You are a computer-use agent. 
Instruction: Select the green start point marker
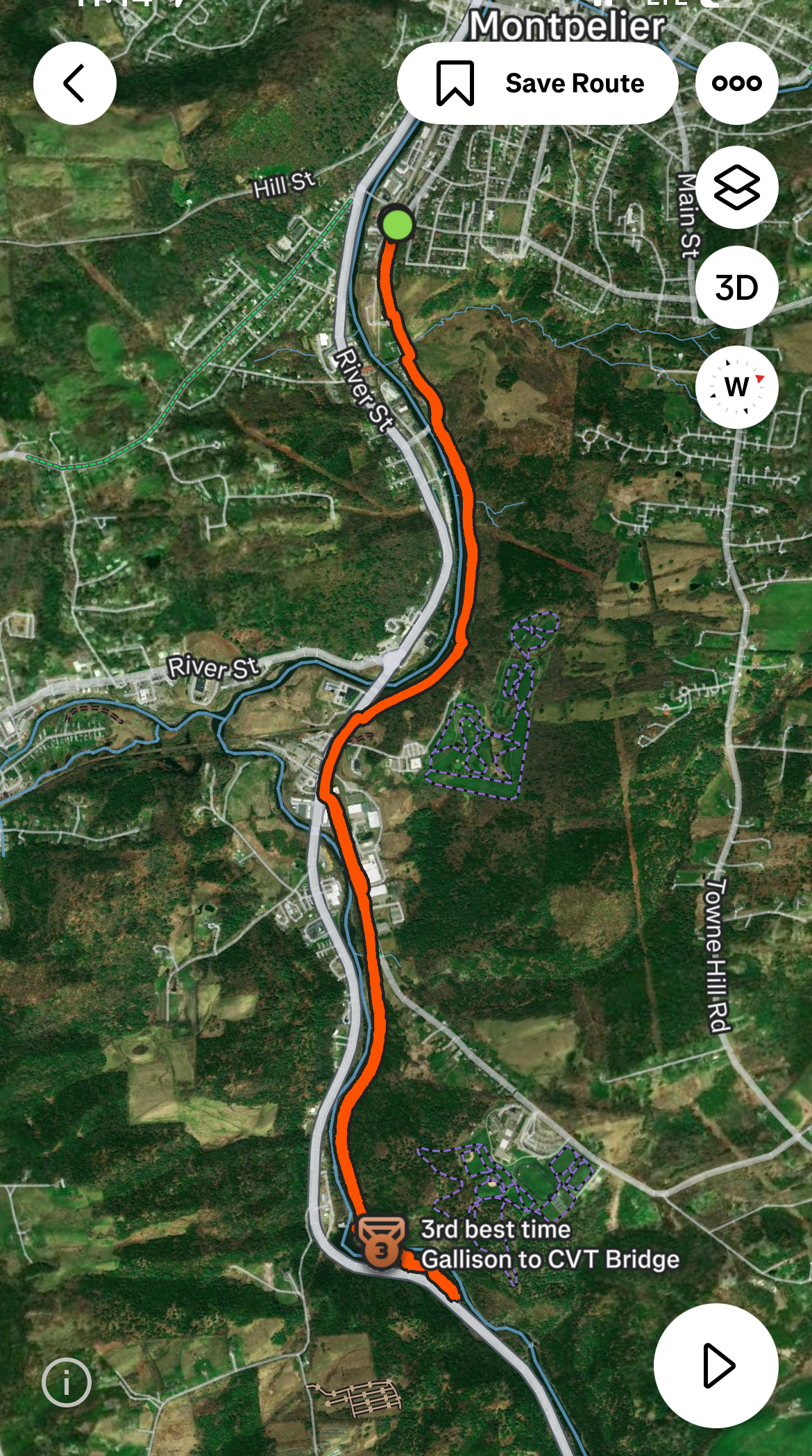[x=398, y=225]
